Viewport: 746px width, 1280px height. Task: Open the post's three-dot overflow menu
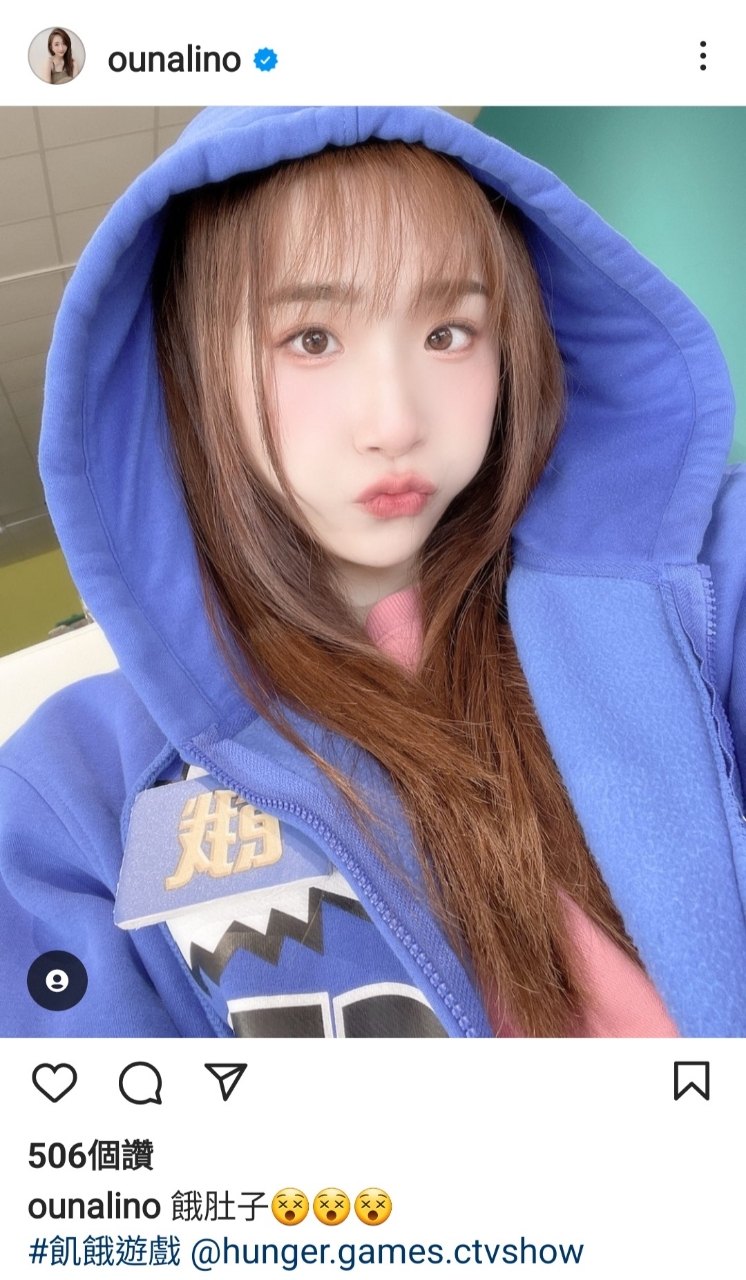click(703, 56)
